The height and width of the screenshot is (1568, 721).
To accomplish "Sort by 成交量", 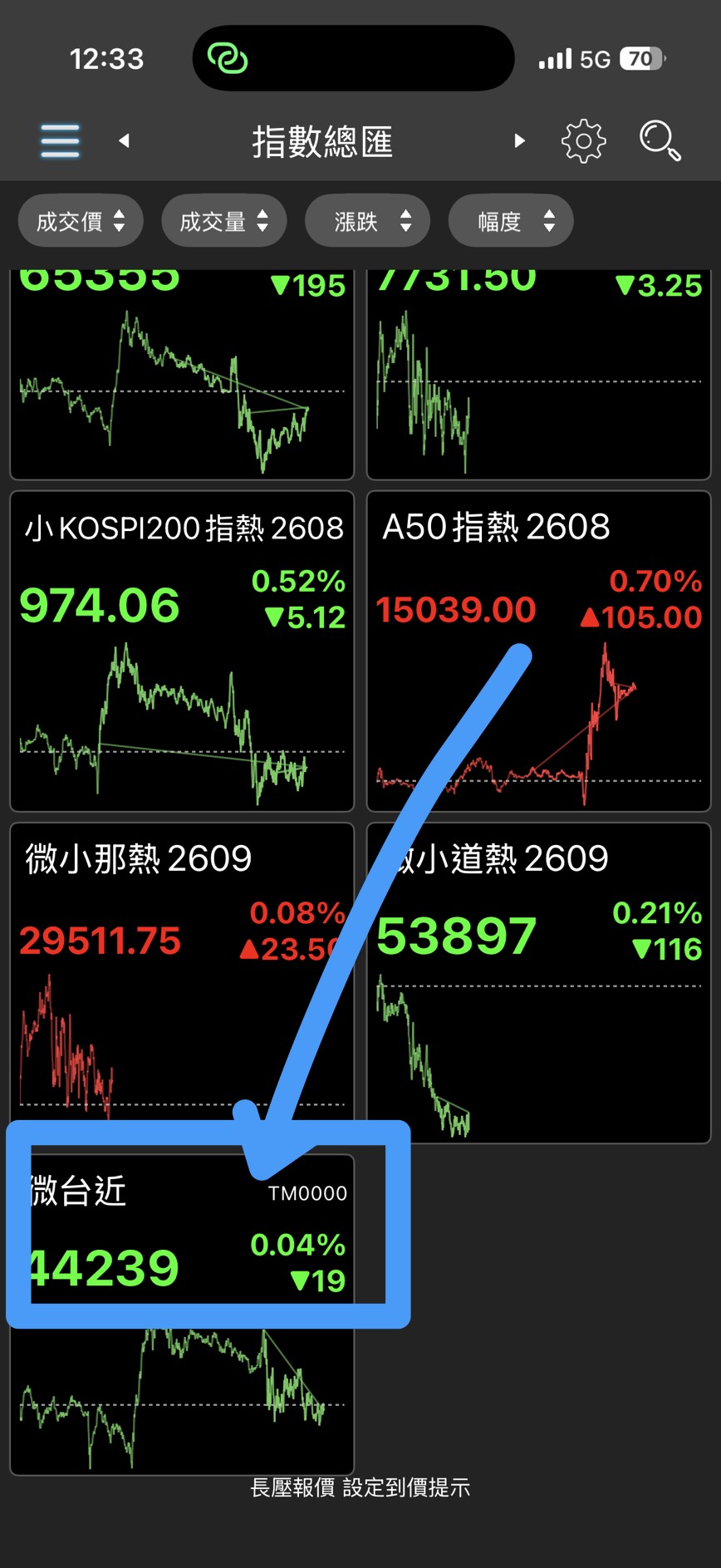I will pyautogui.click(x=224, y=221).
